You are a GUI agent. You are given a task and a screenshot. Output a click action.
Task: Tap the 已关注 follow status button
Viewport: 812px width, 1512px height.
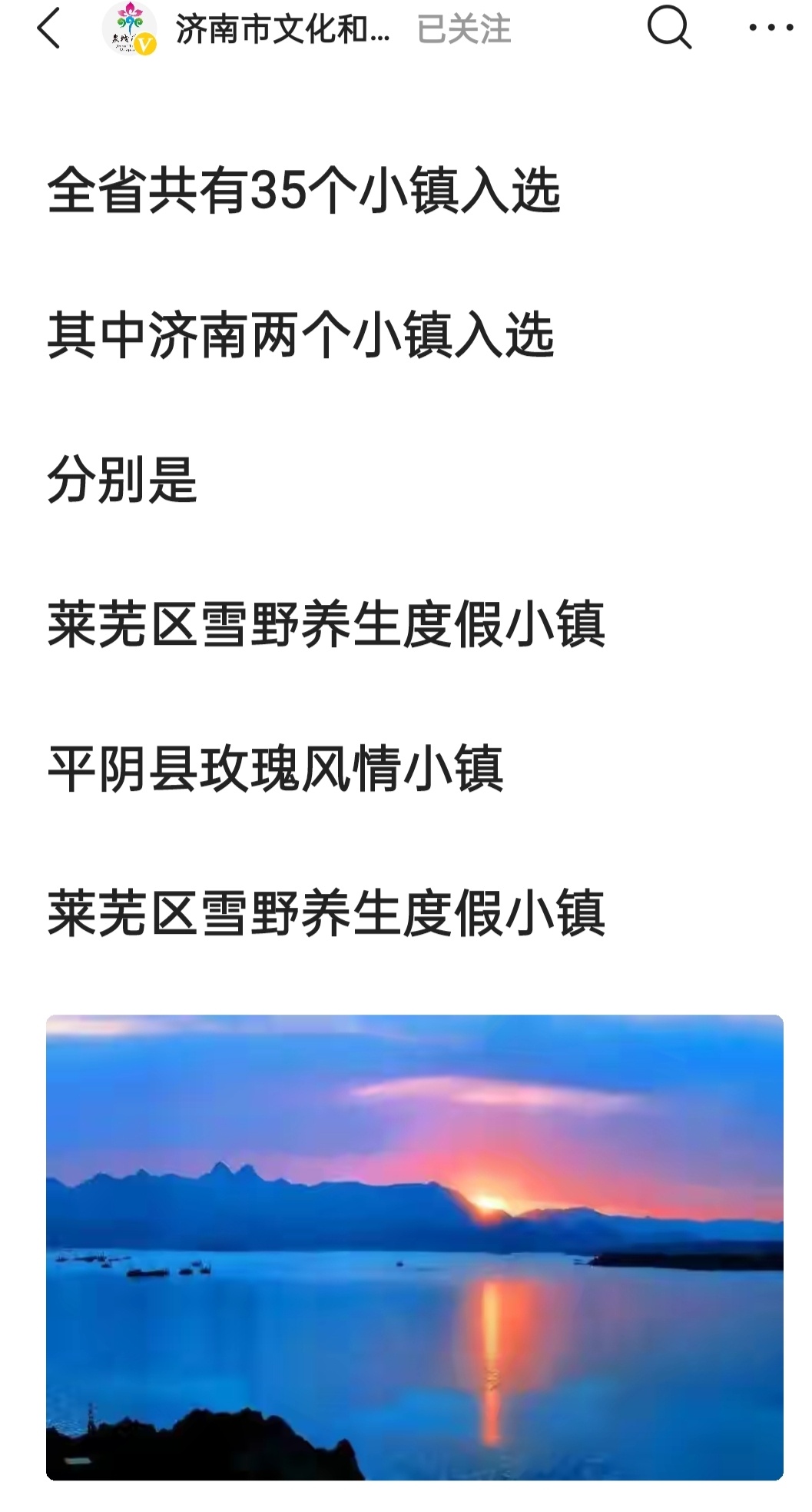click(x=463, y=30)
